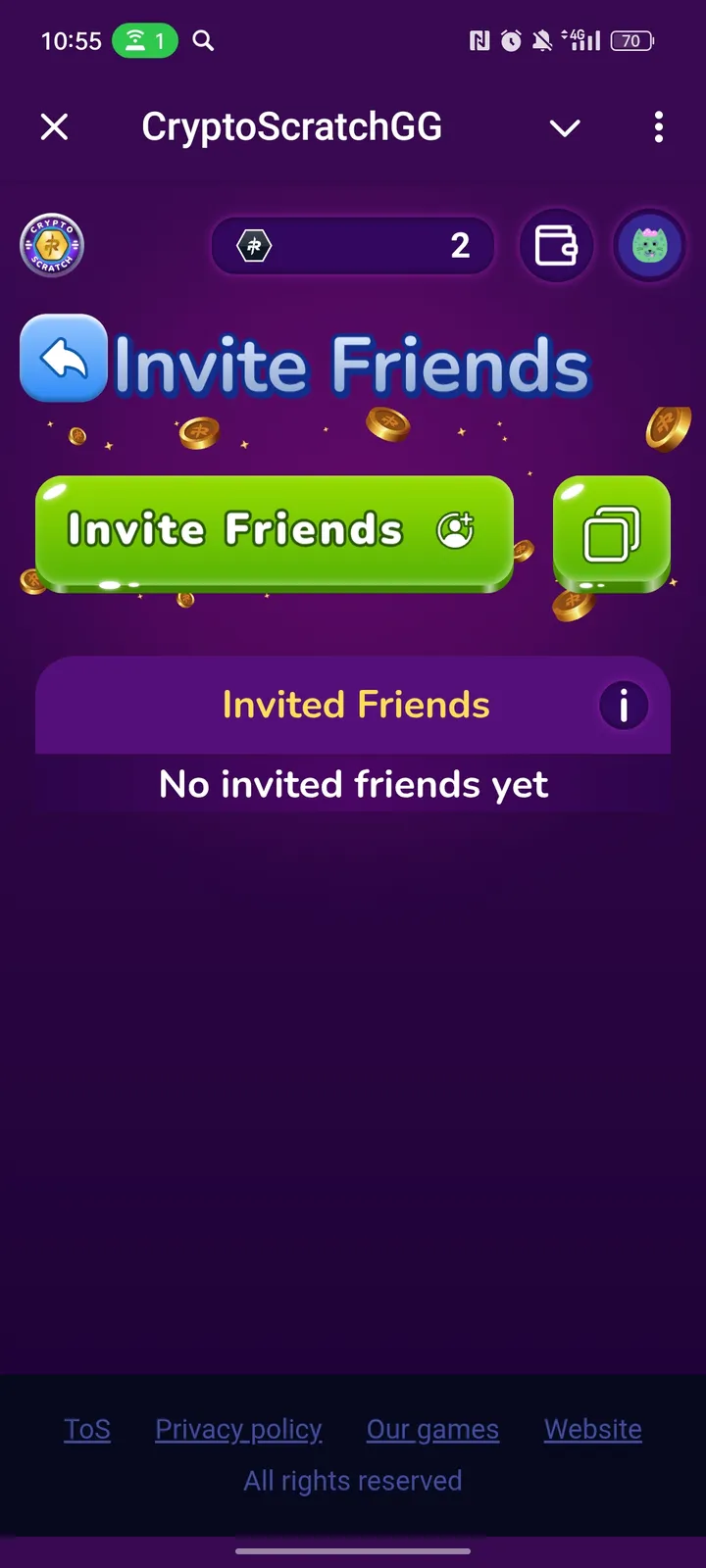Show info about Invited Friends

click(624, 705)
